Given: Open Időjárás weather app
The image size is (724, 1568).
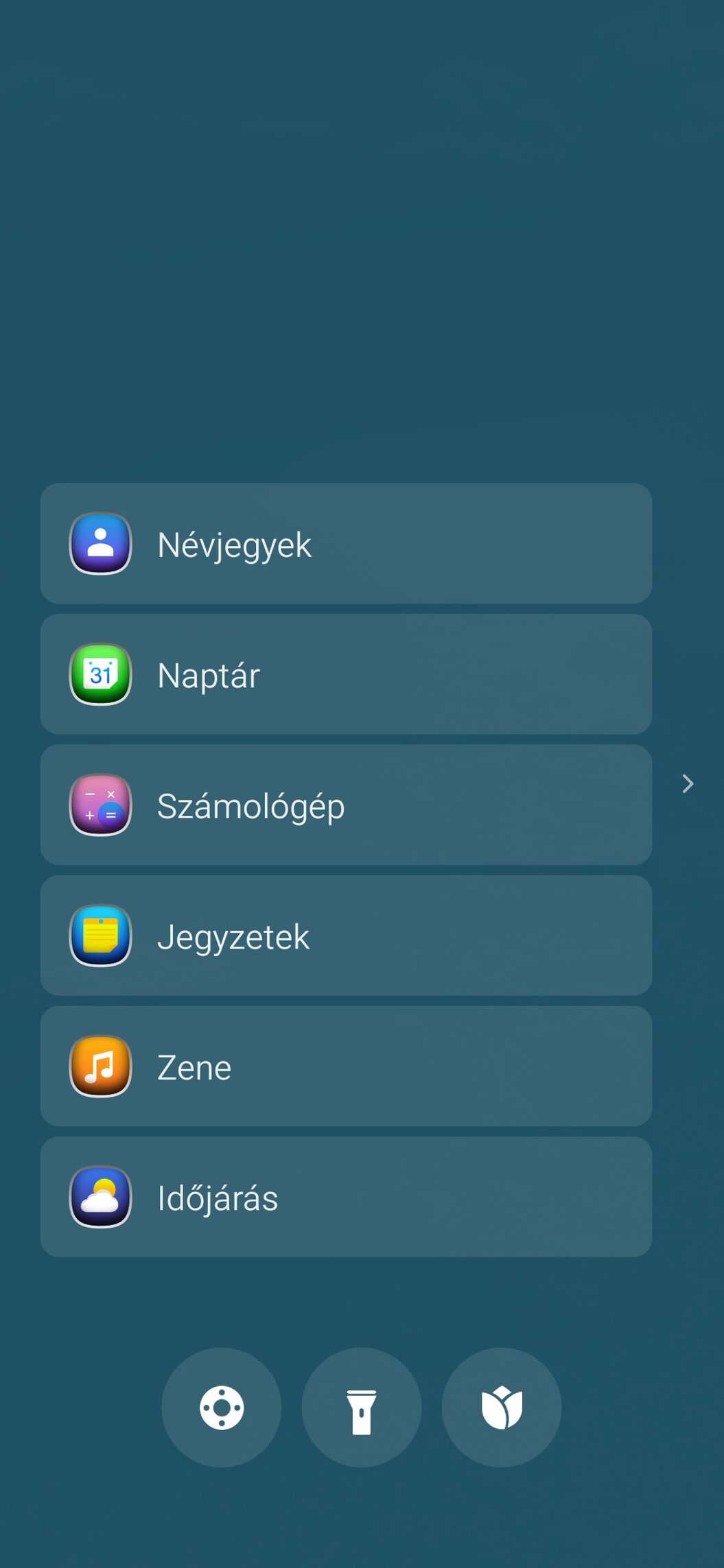Looking at the screenshot, I should pyautogui.click(x=346, y=1197).
